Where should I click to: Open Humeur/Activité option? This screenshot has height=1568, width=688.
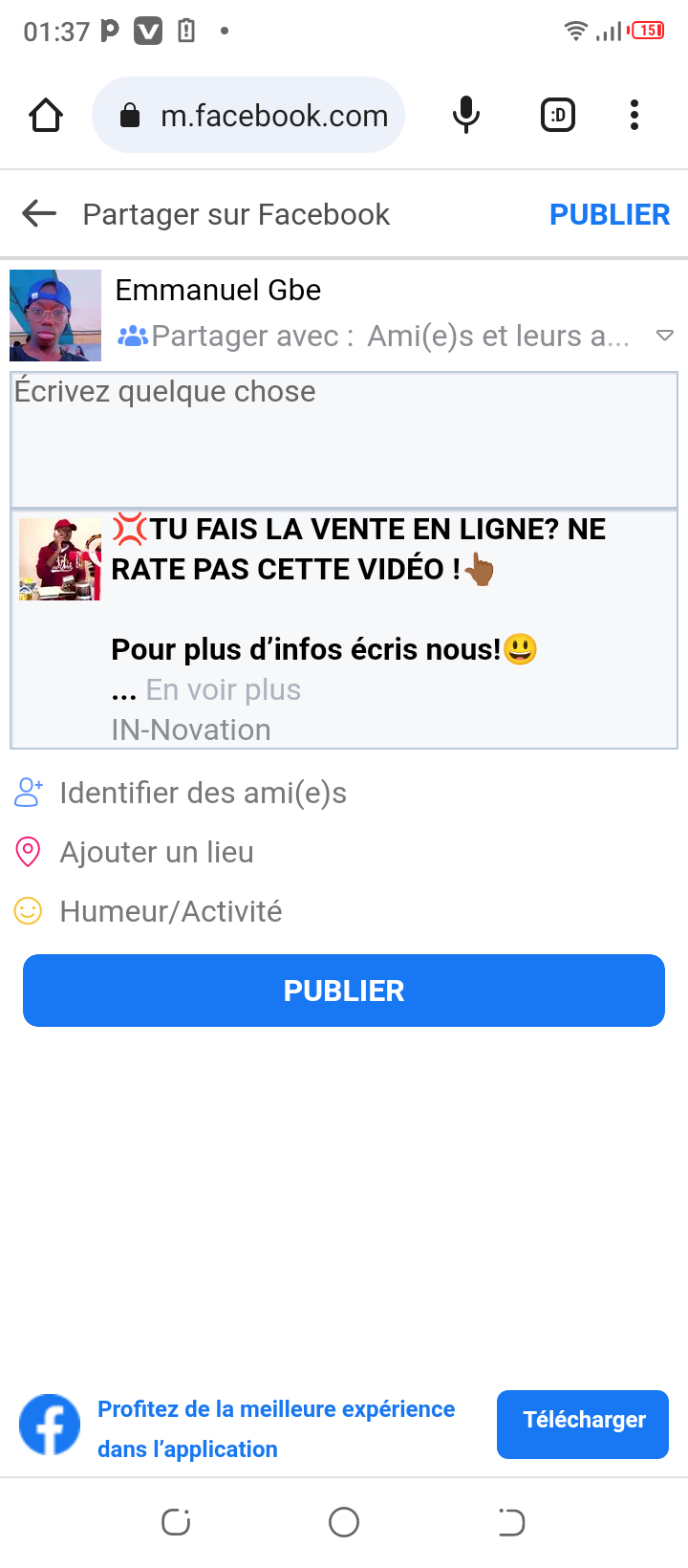point(170,911)
